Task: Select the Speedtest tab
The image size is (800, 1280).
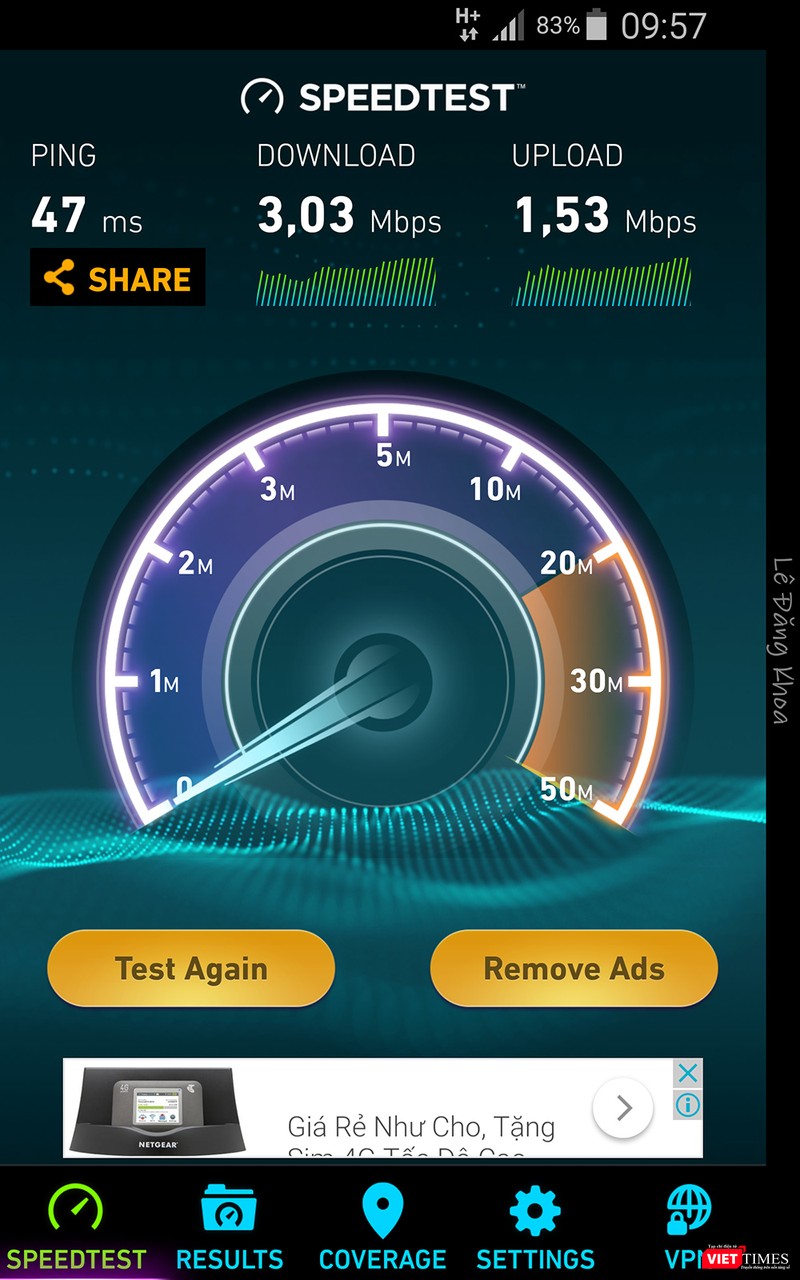Action: click(76, 1227)
